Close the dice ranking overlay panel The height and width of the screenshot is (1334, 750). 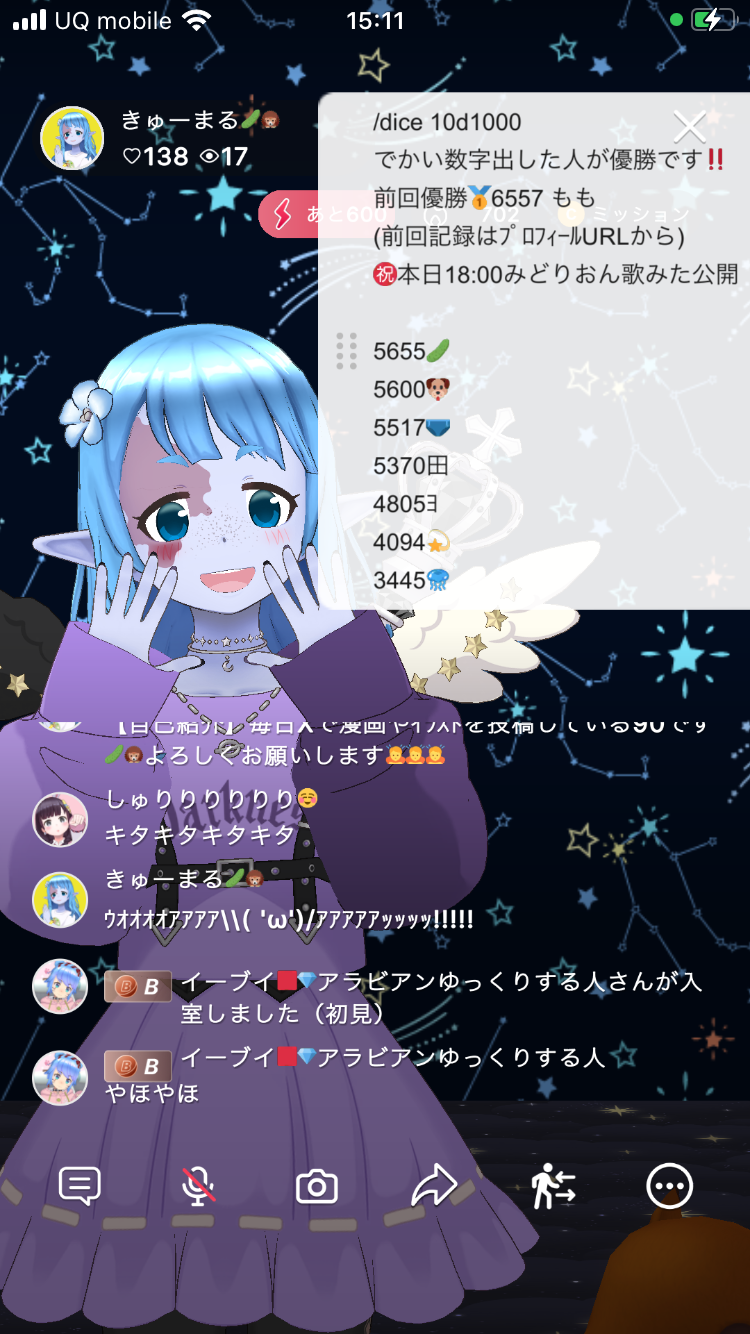pyautogui.click(x=689, y=127)
